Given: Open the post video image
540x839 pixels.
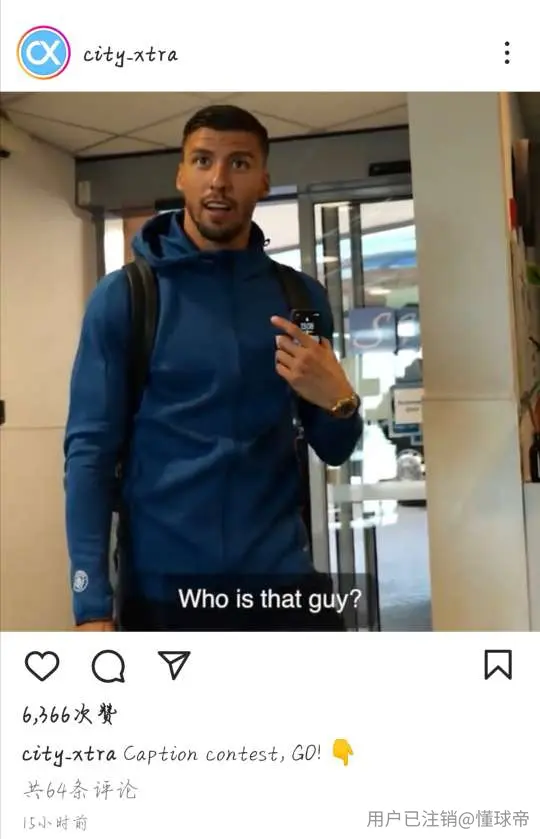Looking at the screenshot, I should (x=270, y=362).
